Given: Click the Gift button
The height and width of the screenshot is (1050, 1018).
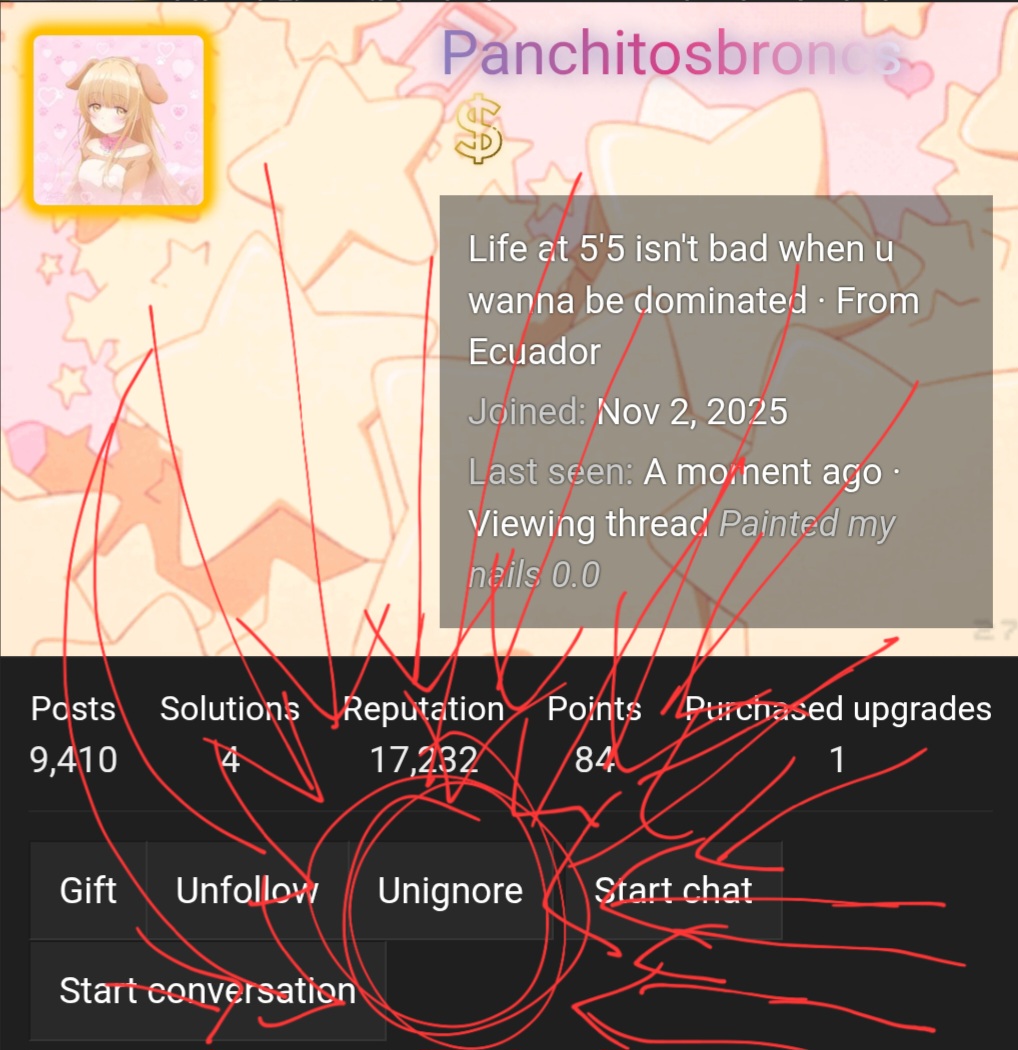Looking at the screenshot, I should [x=87, y=890].
